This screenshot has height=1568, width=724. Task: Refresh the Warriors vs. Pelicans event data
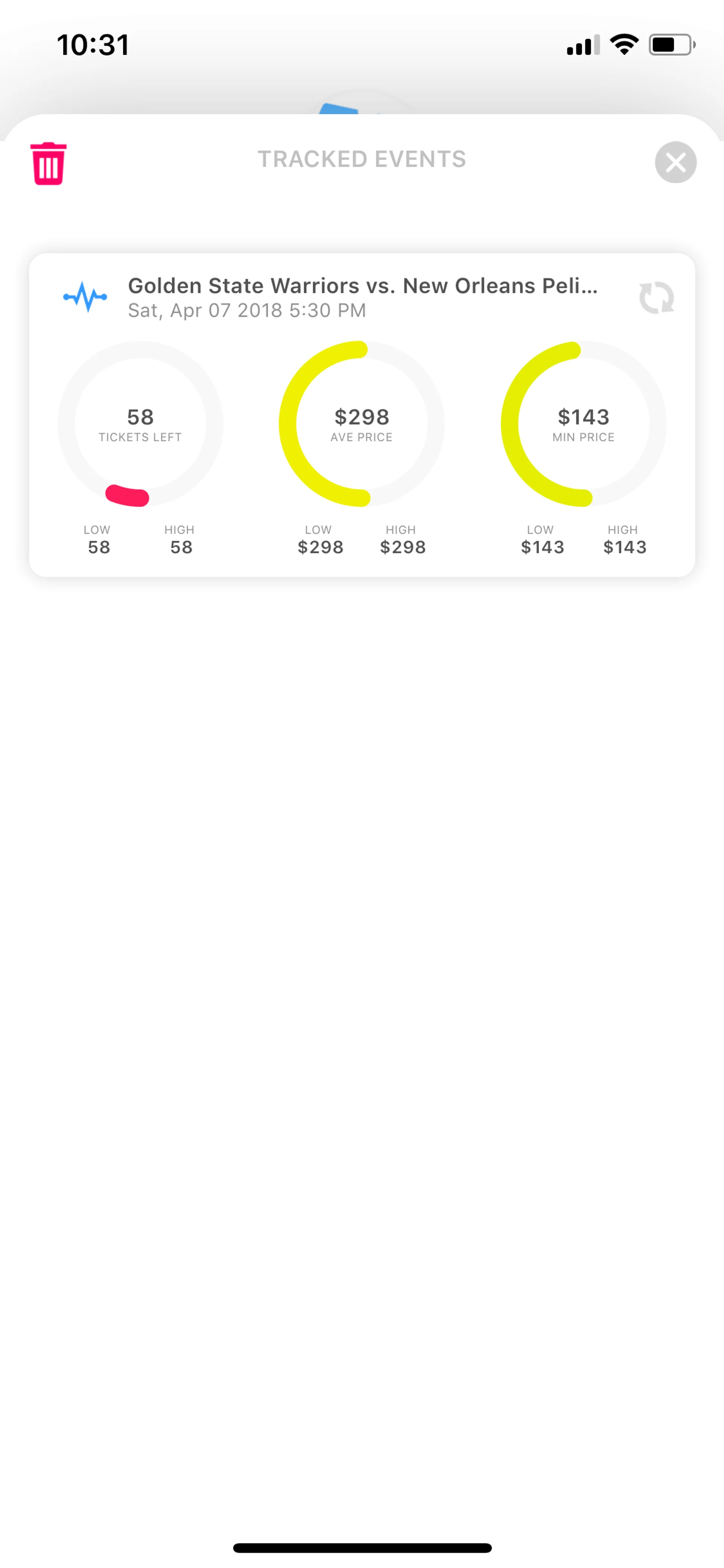pyautogui.click(x=656, y=298)
